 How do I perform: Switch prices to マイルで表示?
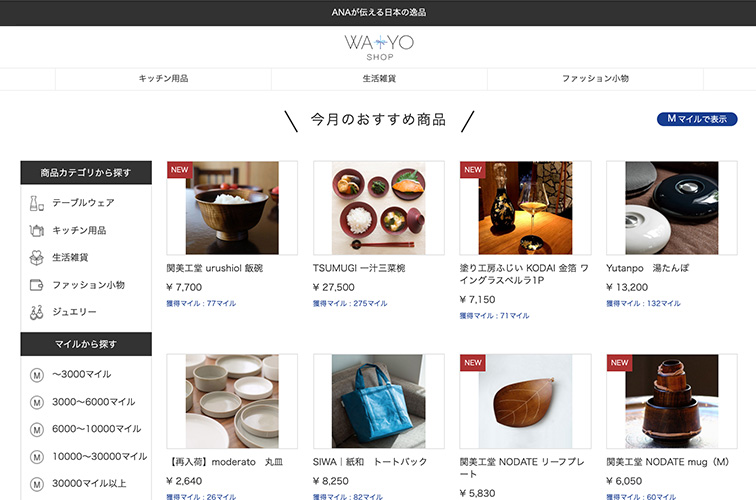tap(696, 119)
